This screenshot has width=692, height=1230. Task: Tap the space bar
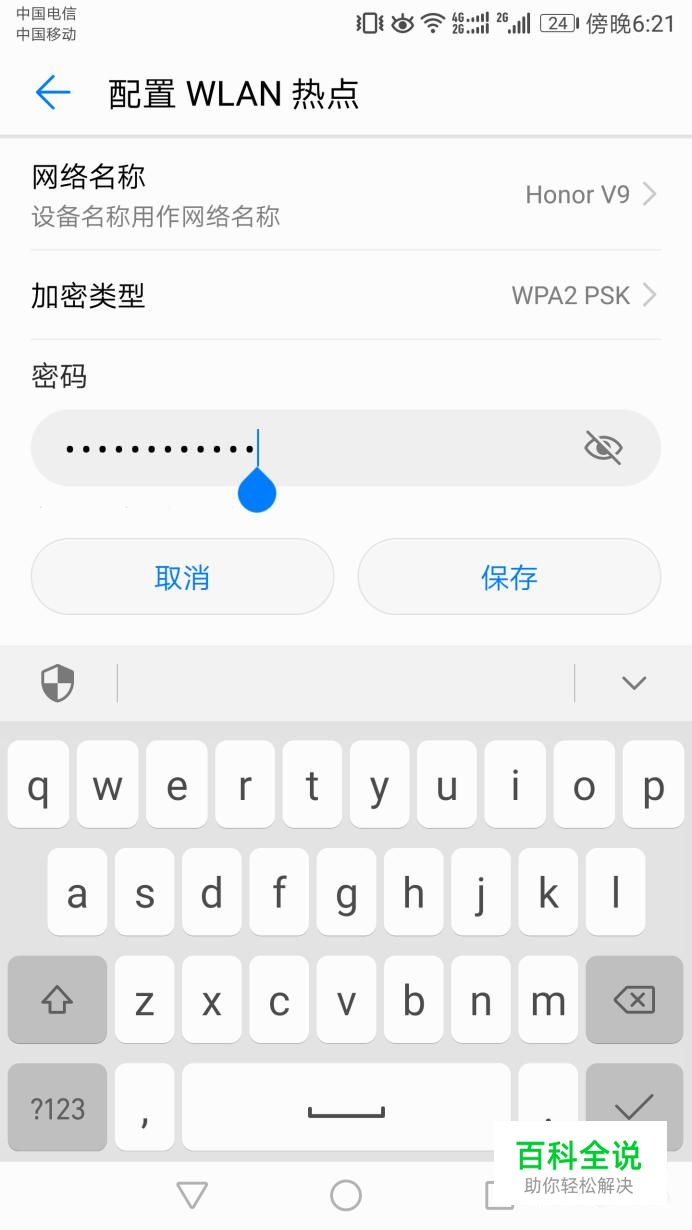coord(346,1108)
